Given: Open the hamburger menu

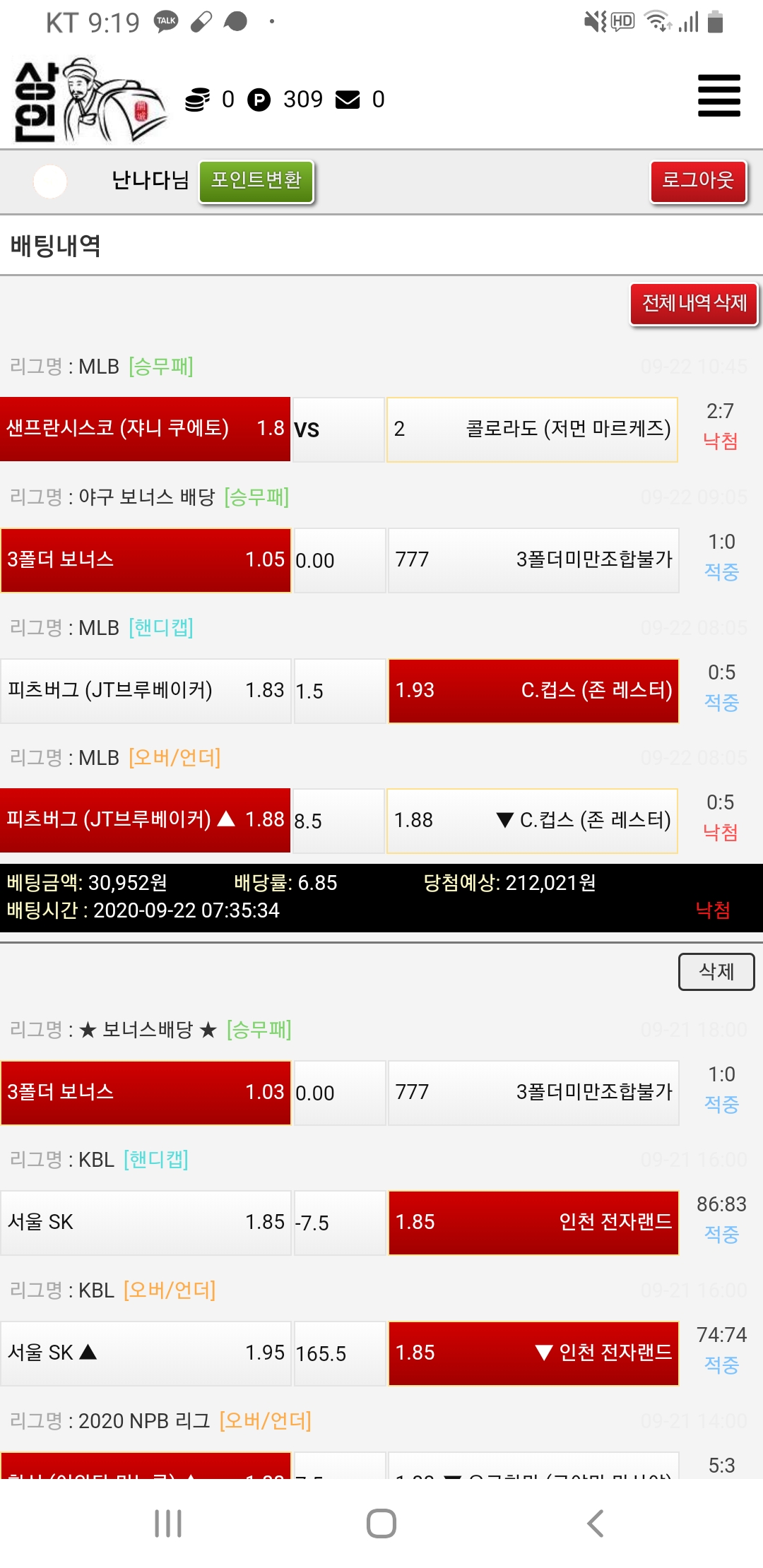Looking at the screenshot, I should pos(718,95).
